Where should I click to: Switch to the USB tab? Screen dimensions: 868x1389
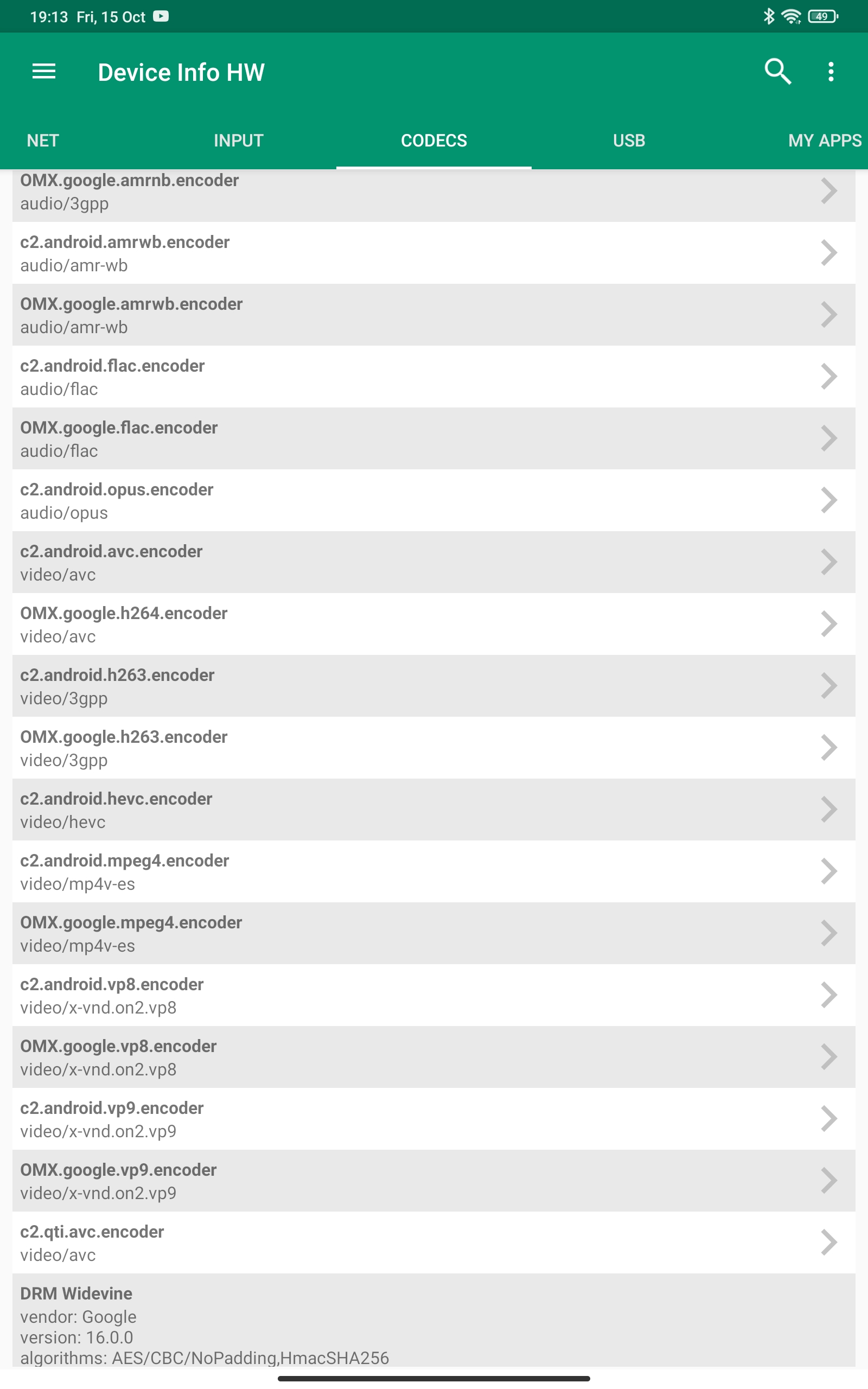click(629, 141)
